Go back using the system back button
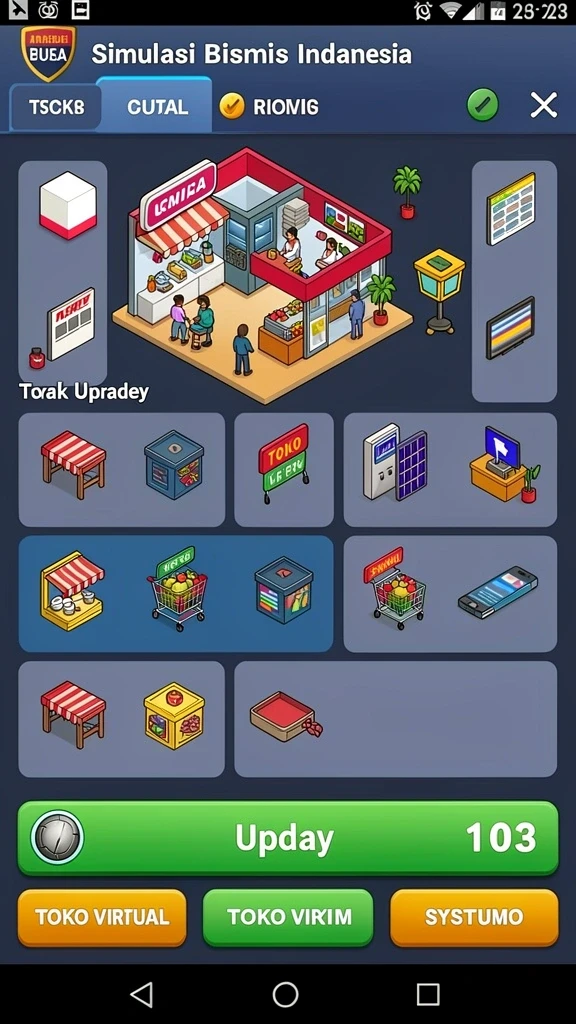The height and width of the screenshot is (1024, 576). pyautogui.click(x=142, y=995)
